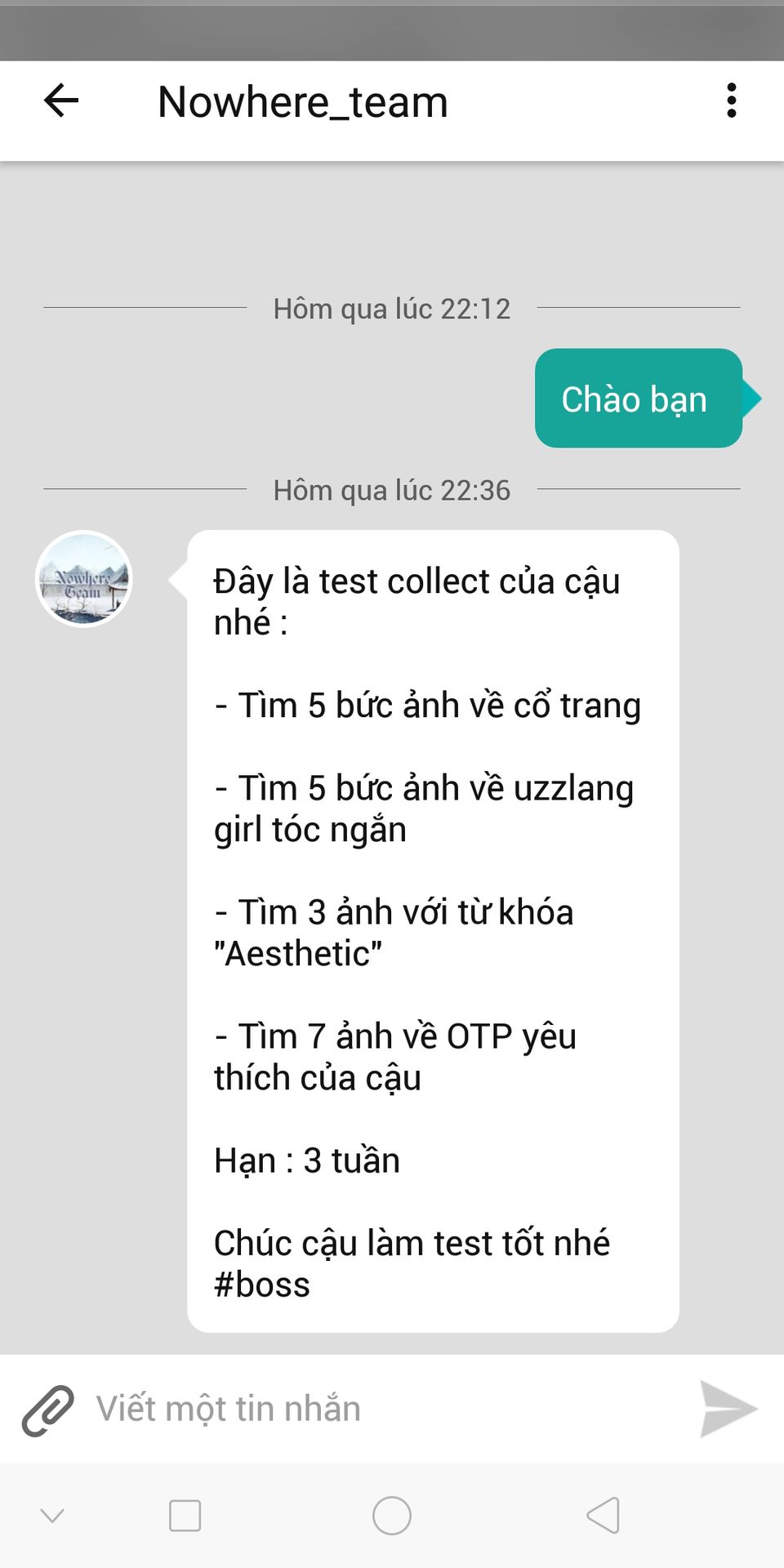Send the message with the arrow icon
Image resolution: width=784 pixels, height=1568 pixels.
click(727, 1410)
